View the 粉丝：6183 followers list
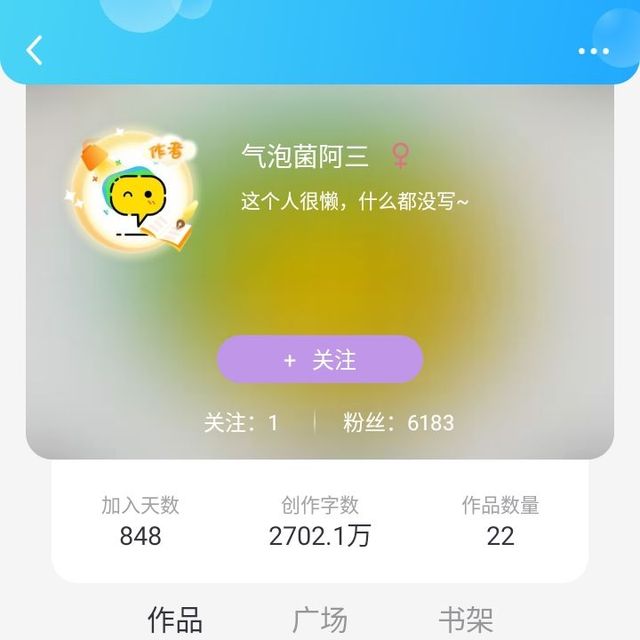 tap(398, 423)
